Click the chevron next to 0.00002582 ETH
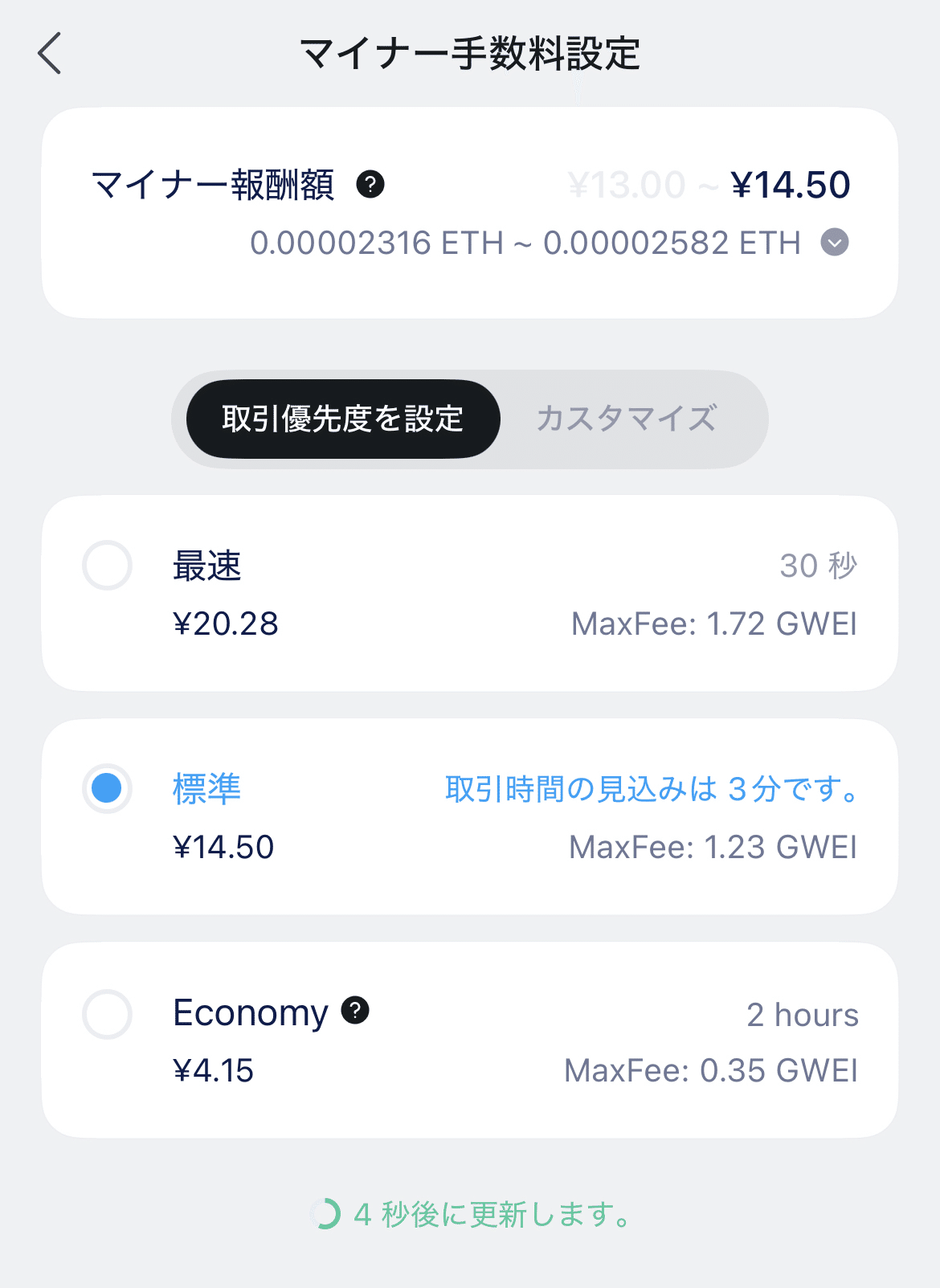The width and height of the screenshot is (940, 1288). 834,243
